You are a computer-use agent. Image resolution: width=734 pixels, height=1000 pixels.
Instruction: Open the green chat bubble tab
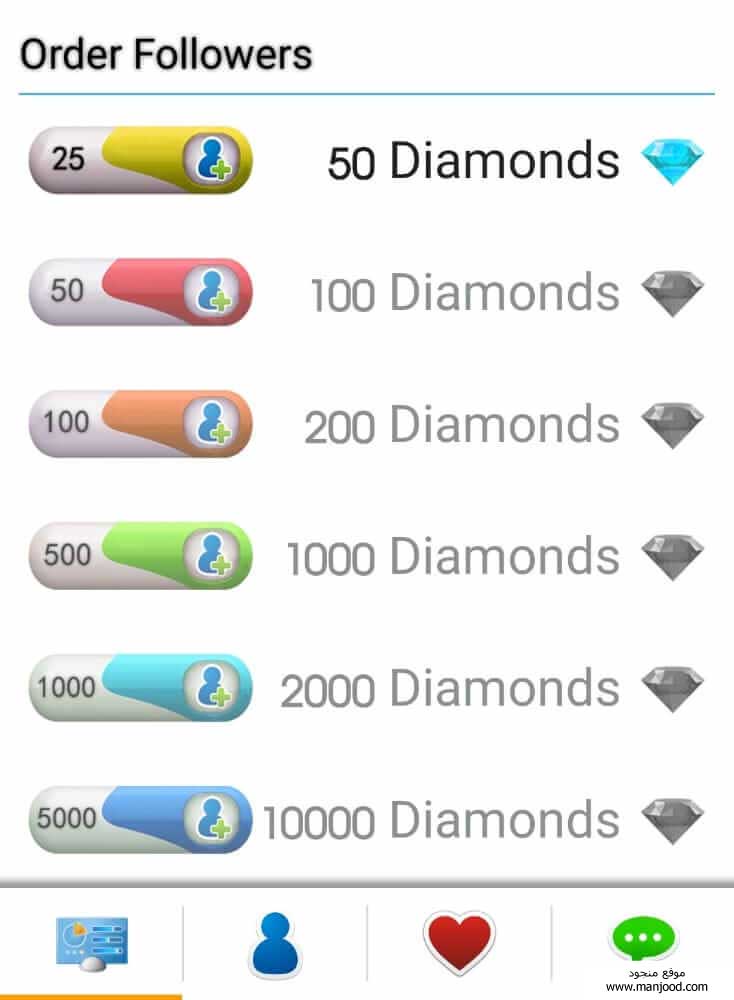pos(641,940)
